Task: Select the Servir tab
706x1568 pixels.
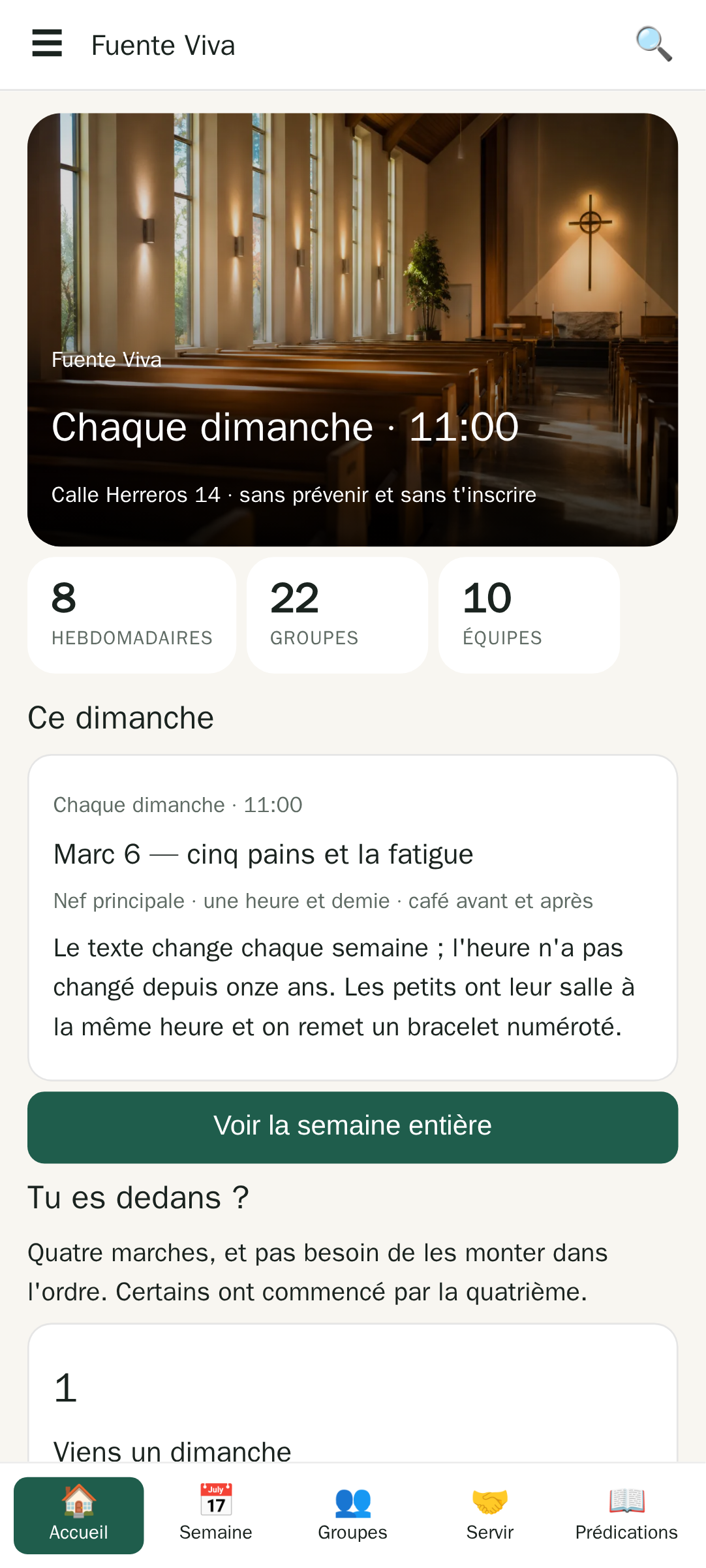Action: 490,1515
